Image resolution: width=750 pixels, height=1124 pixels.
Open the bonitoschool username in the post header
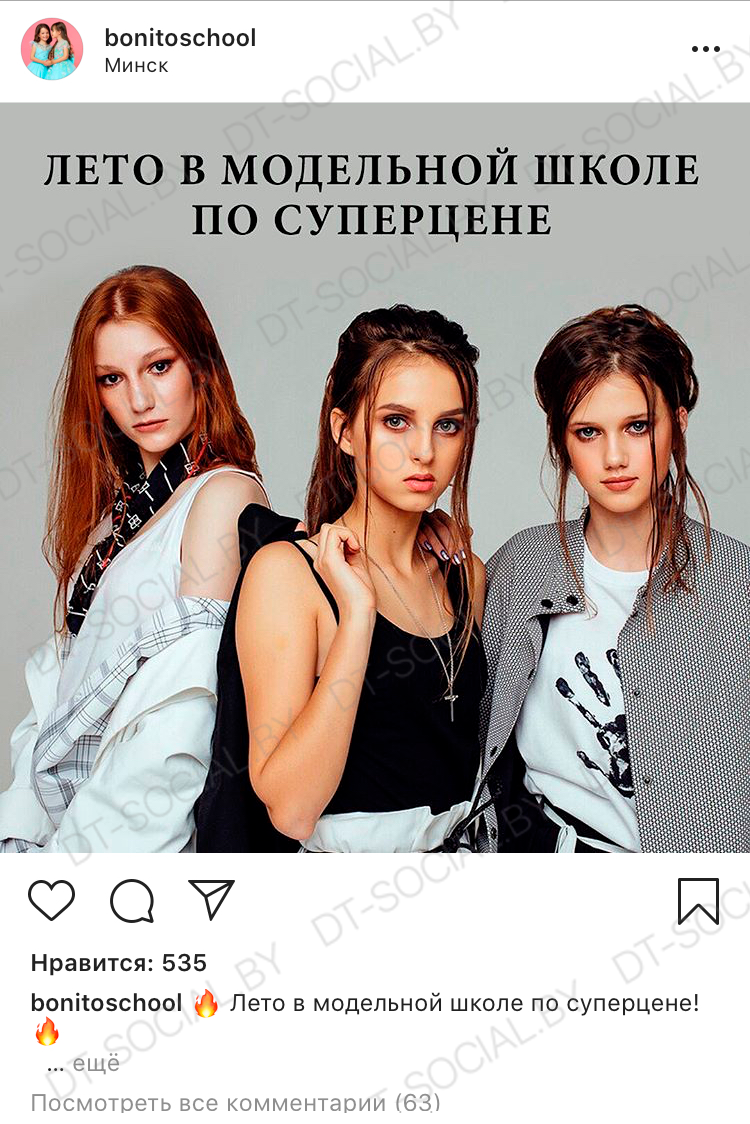tap(180, 38)
